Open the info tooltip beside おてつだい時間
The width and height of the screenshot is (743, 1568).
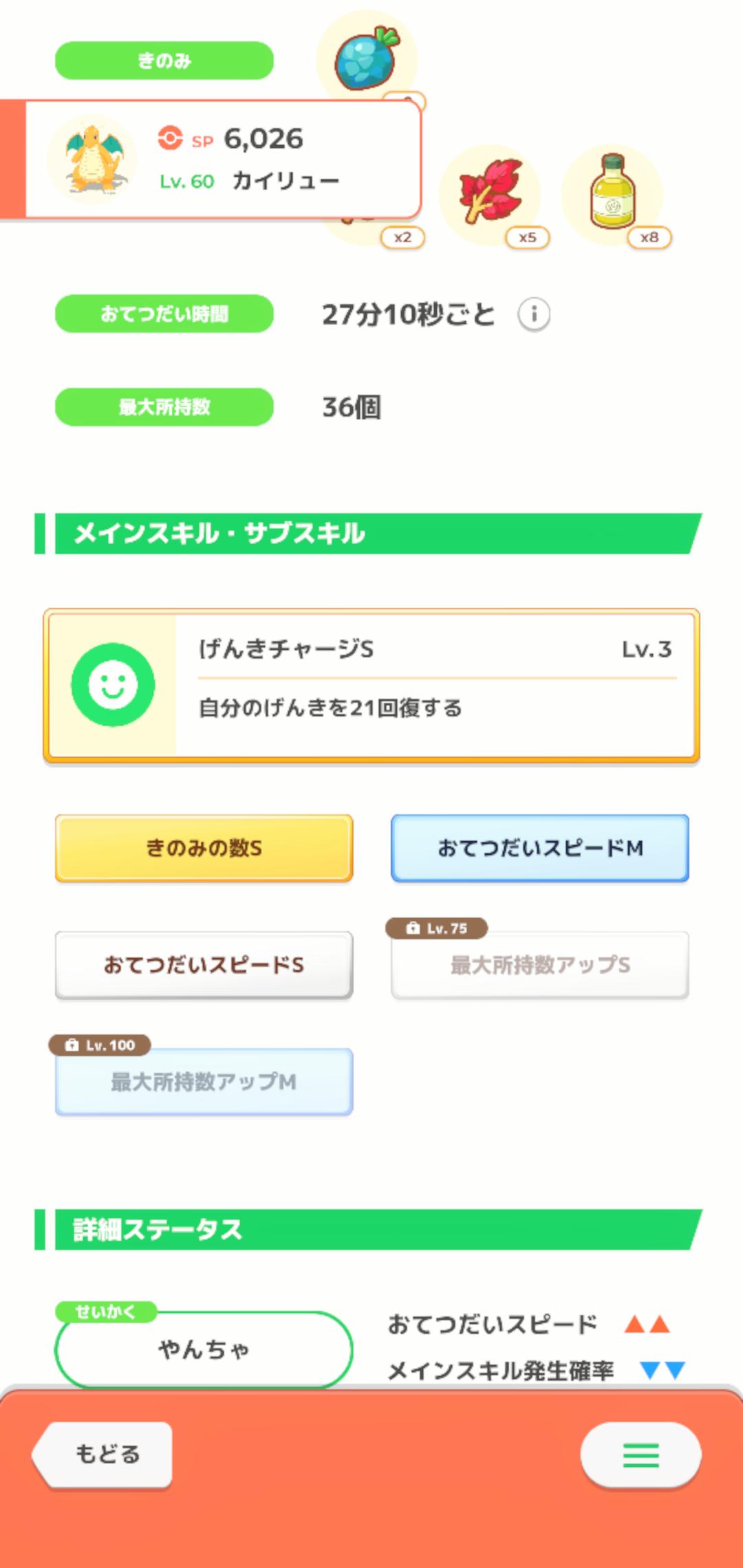[535, 314]
